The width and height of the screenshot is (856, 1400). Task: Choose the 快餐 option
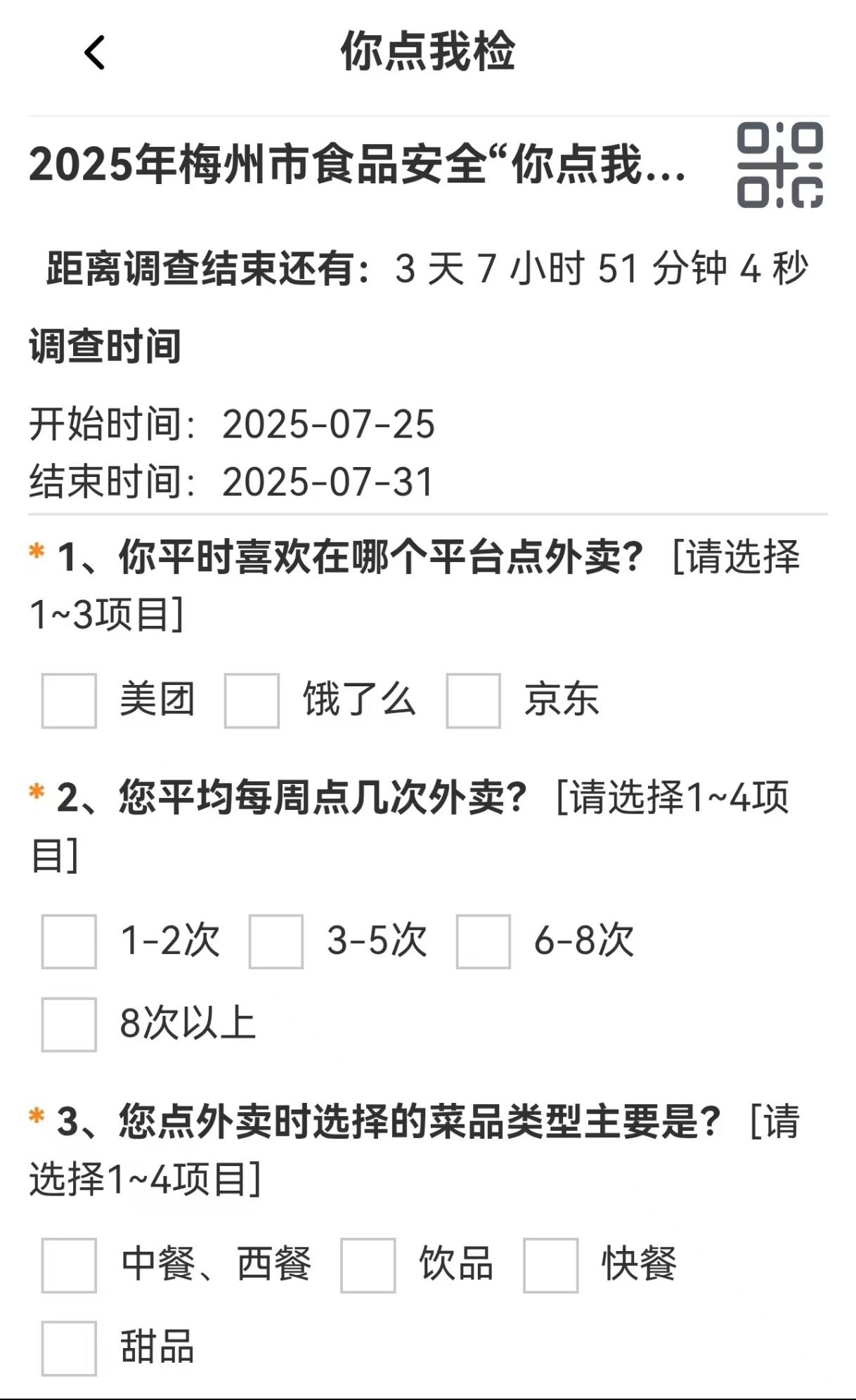pos(551,1265)
